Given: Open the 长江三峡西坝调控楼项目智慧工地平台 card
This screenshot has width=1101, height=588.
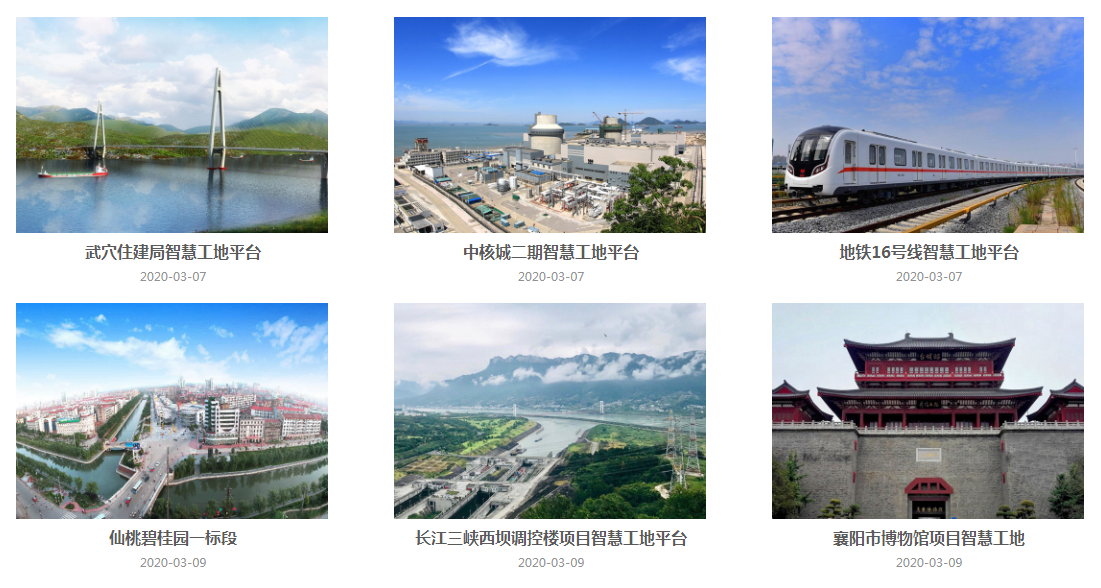Looking at the screenshot, I should (550, 411).
